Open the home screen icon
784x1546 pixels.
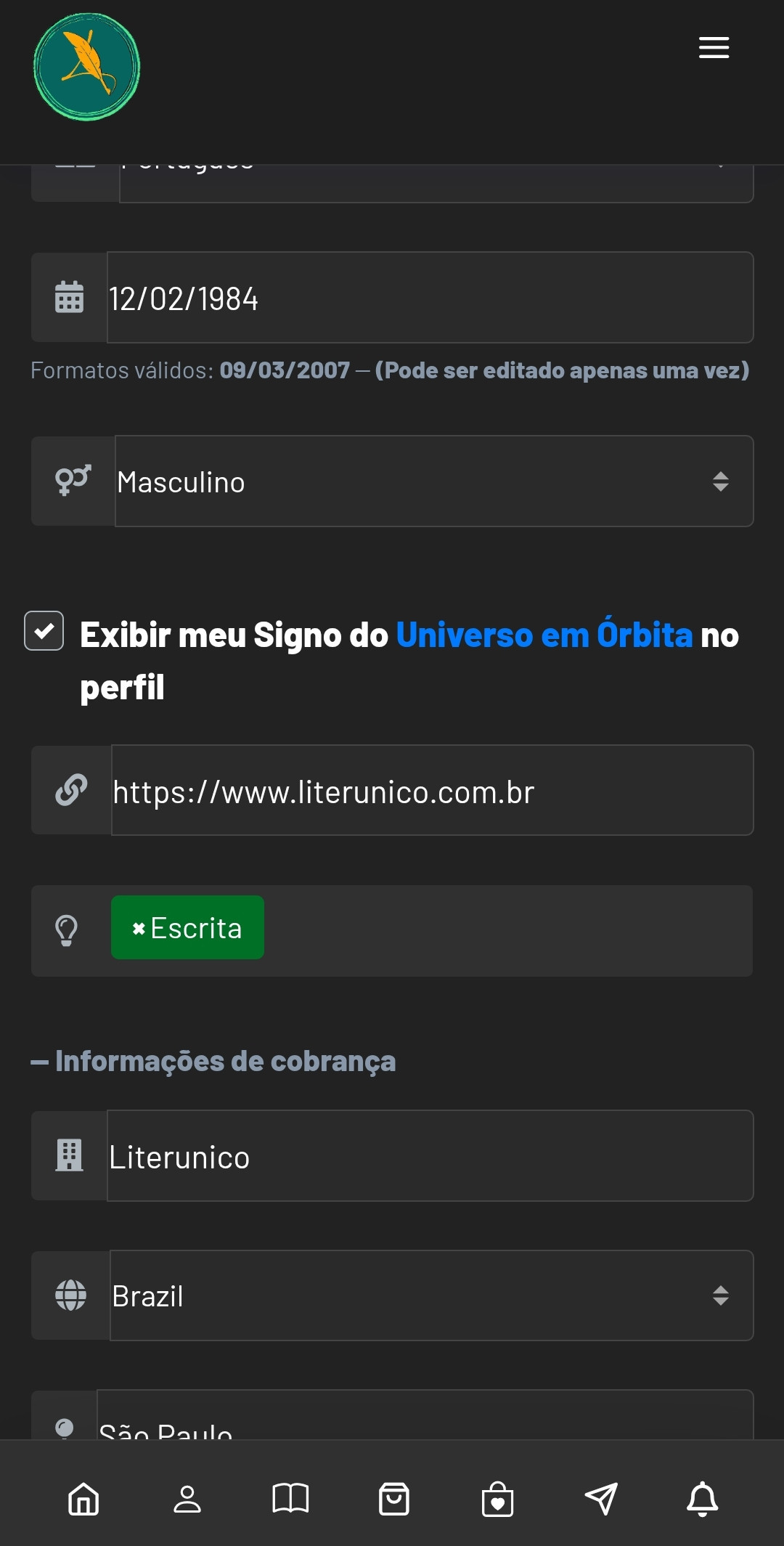pyautogui.click(x=83, y=1497)
